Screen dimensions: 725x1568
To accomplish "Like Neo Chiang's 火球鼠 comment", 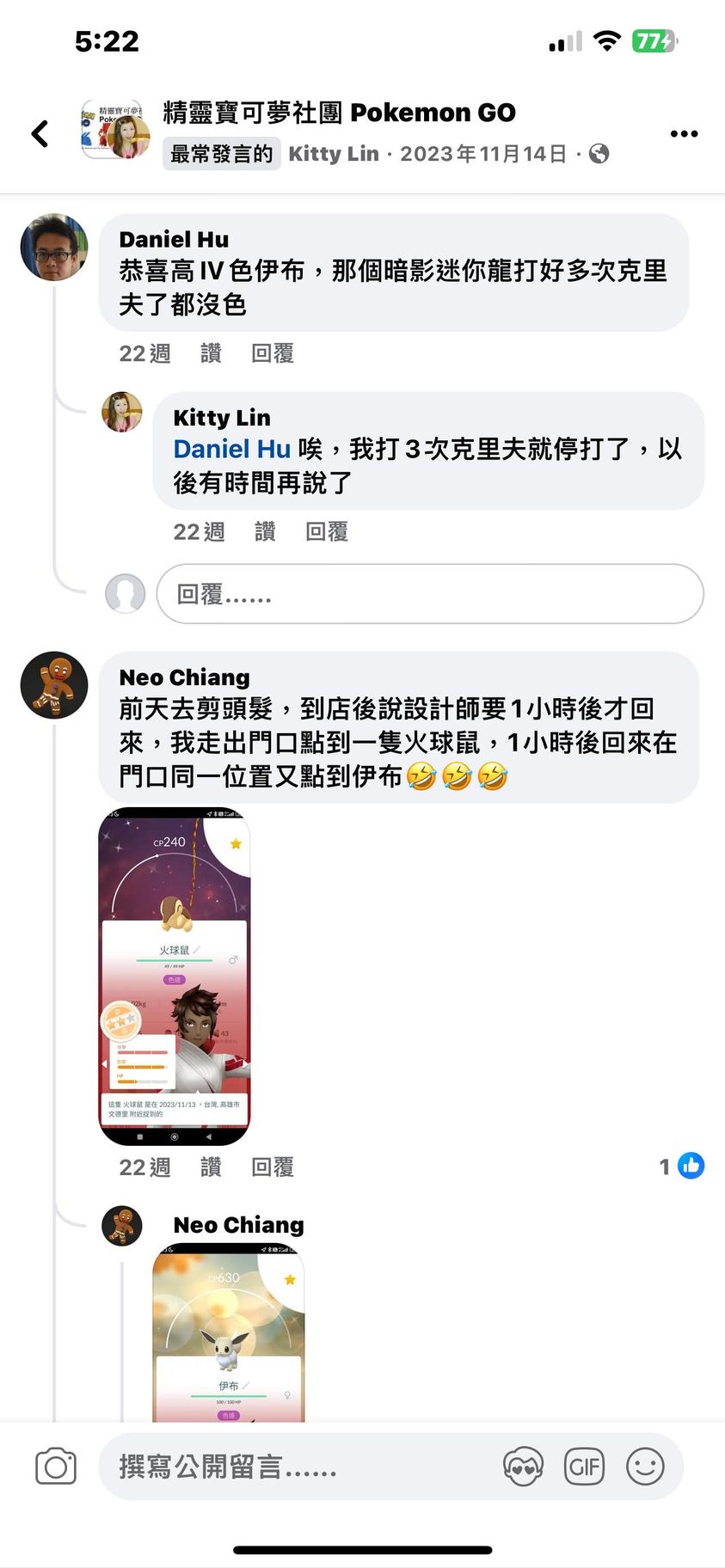I will click(x=211, y=1167).
